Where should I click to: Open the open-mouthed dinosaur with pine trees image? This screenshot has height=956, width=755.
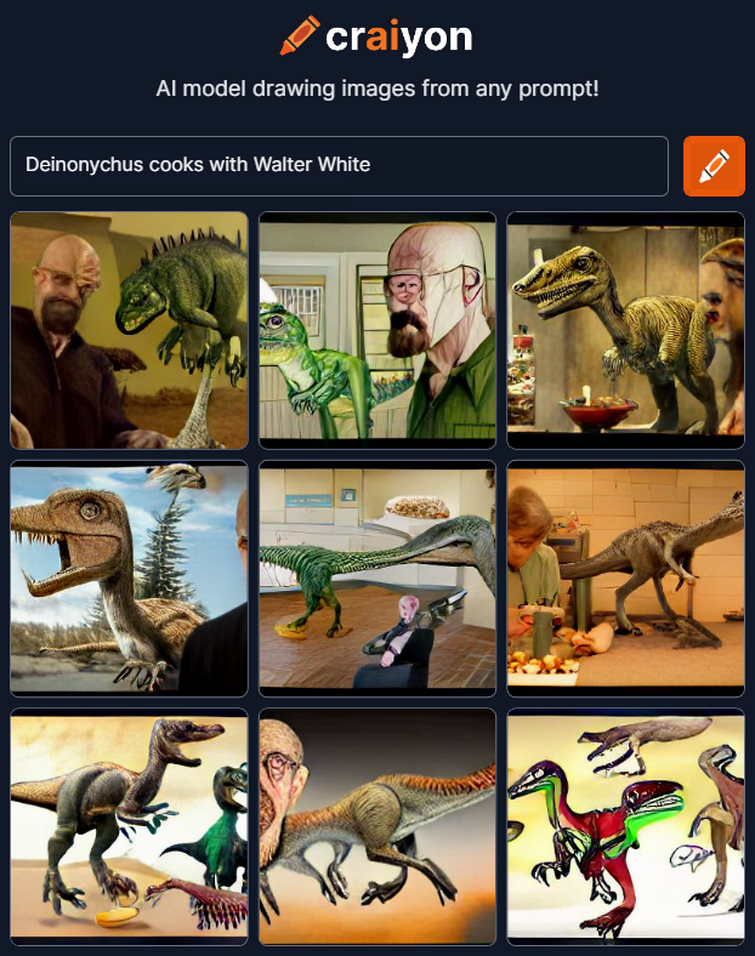[x=129, y=578]
